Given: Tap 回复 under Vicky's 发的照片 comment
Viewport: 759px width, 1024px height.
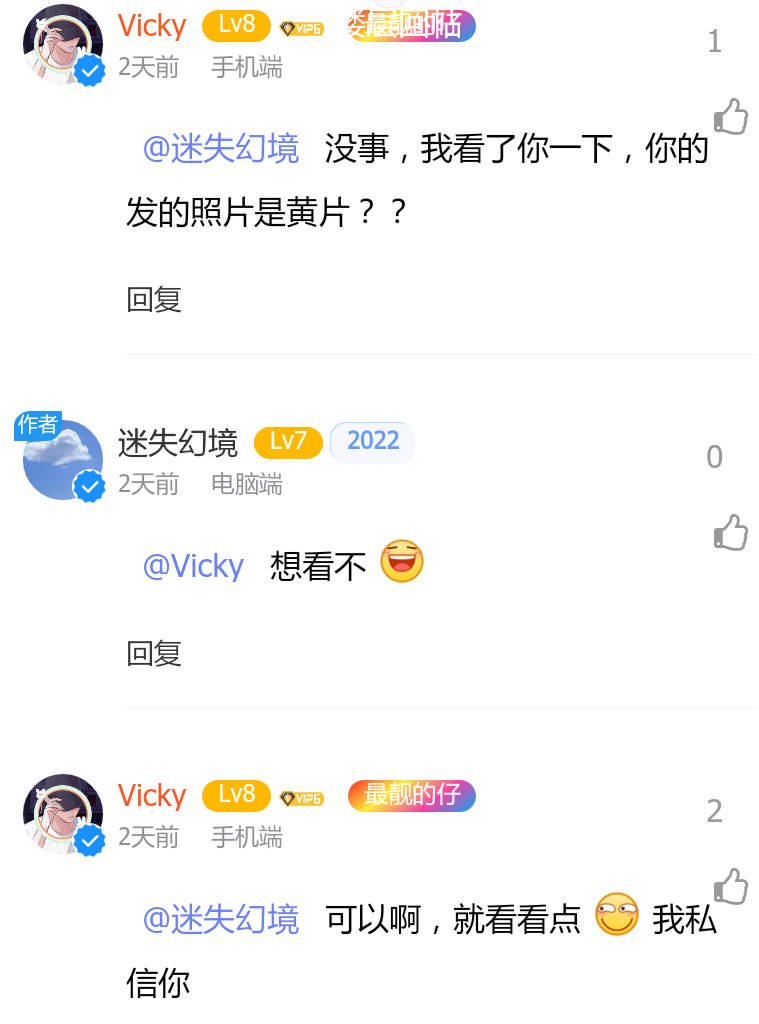Looking at the screenshot, I should tap(154, 299).
